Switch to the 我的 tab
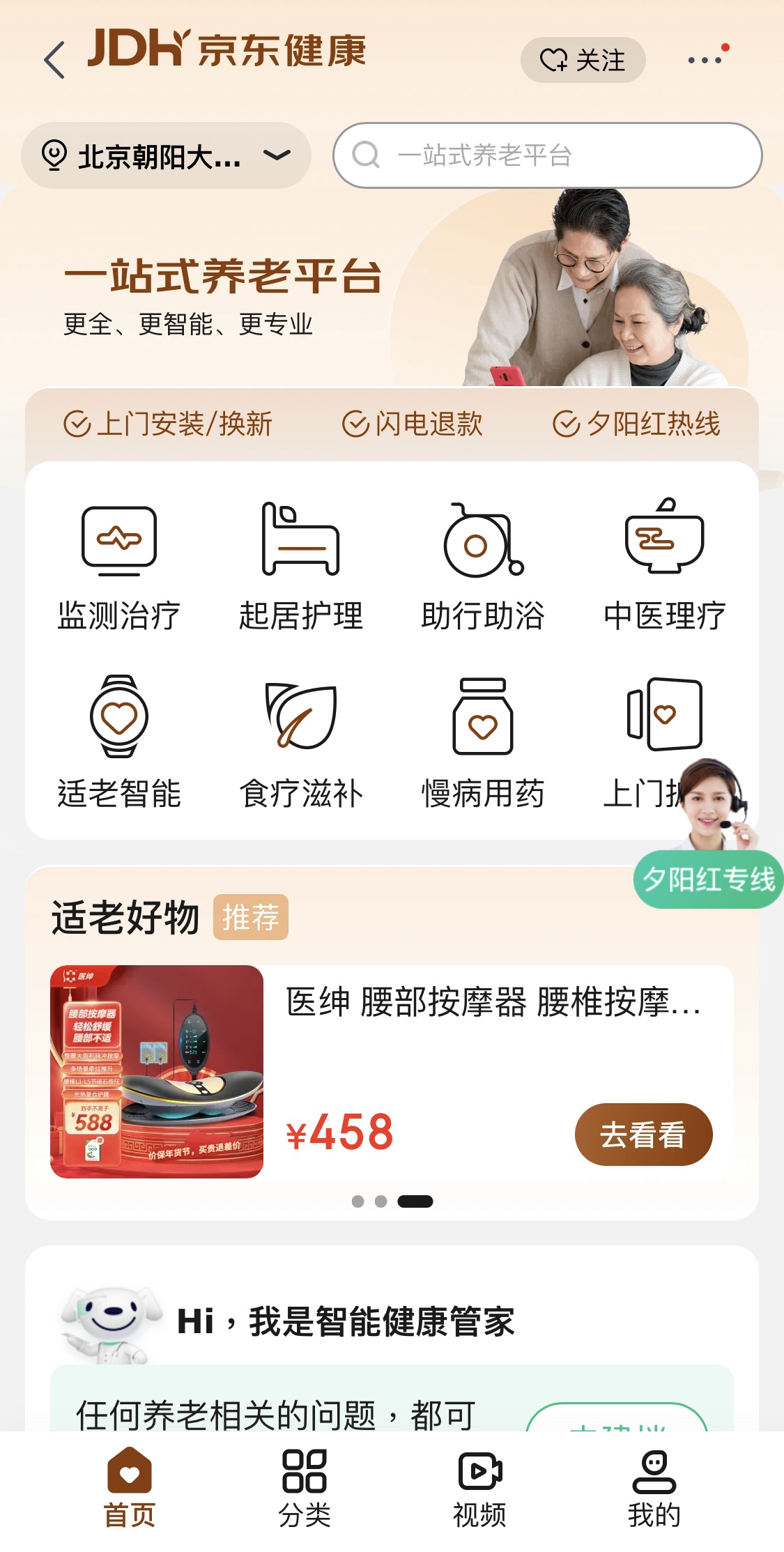The width and height of the screenshot is (784, 1552). click(654, 1487)
